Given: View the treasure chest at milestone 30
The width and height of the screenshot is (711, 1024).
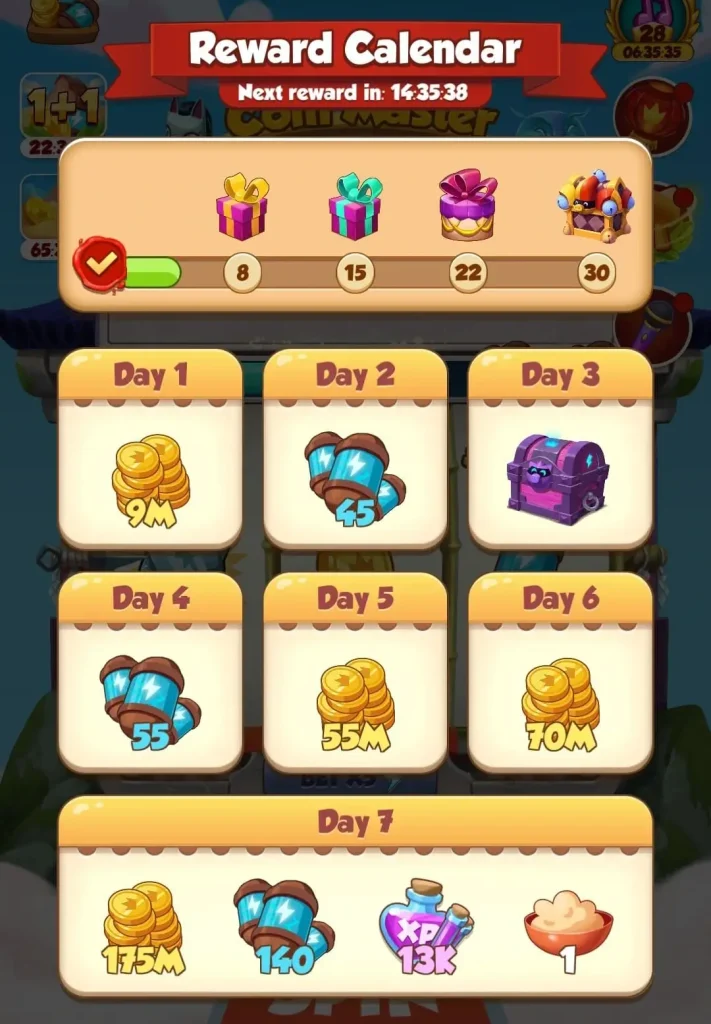Looking at the screenshot, I should pyautogui.click(x=596, y=207).
